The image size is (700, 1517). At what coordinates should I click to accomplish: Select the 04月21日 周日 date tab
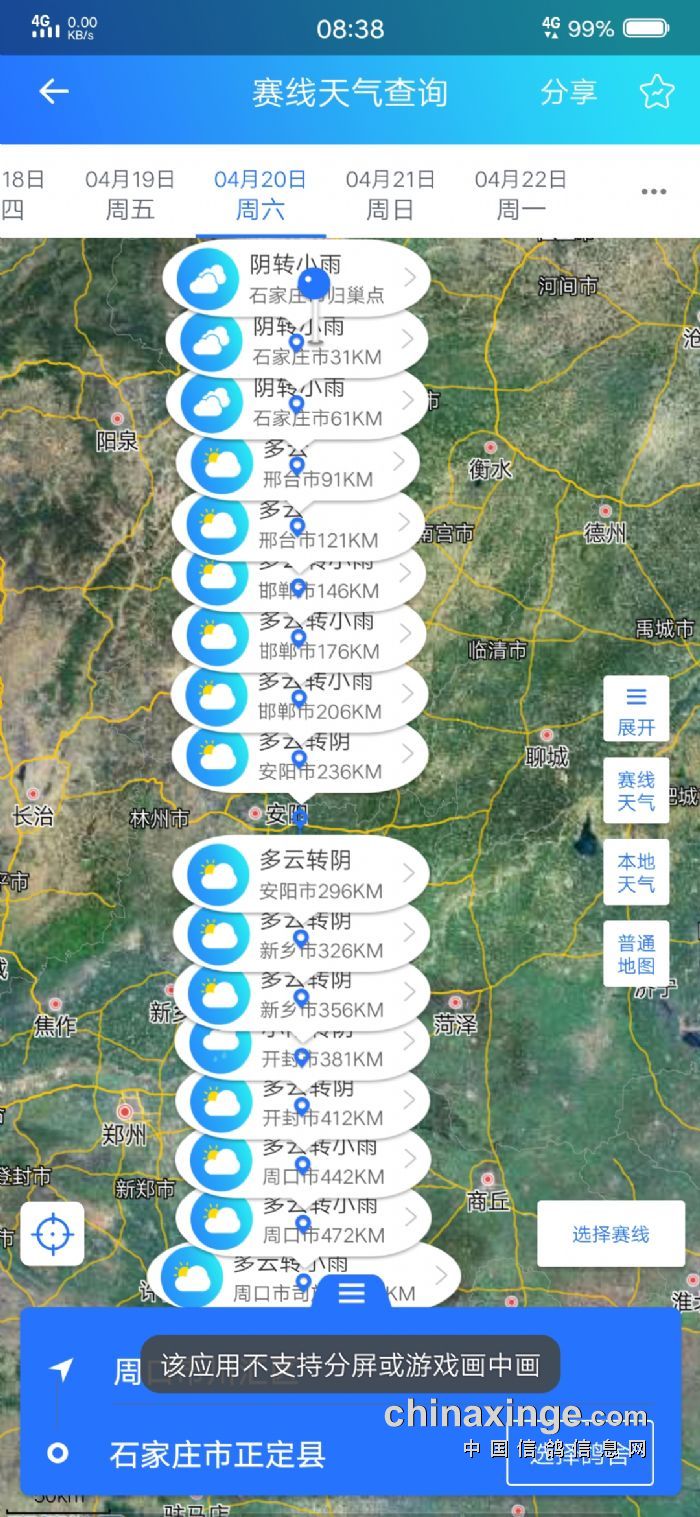(x=390, y=194)
